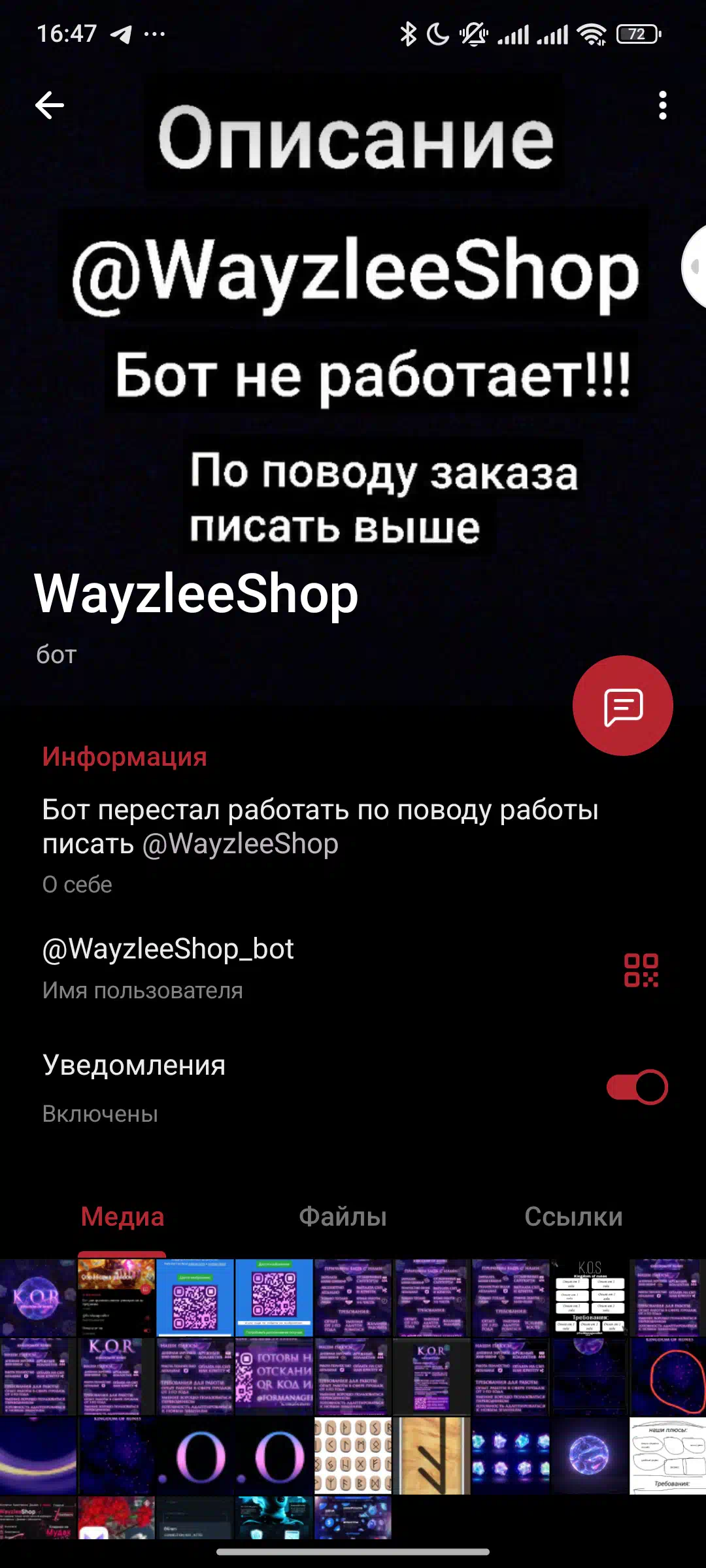Switch to the Ссылки tab
Screen dimensions: 706x1568
(x=573, y=1217)
